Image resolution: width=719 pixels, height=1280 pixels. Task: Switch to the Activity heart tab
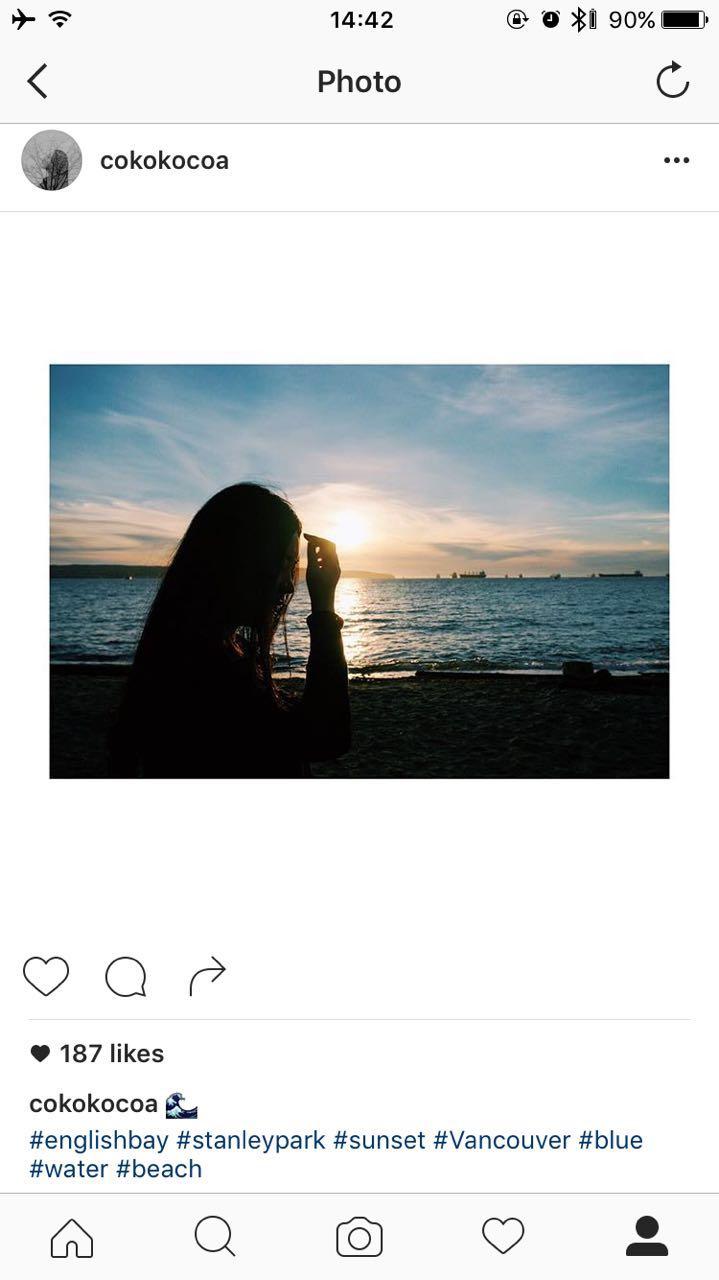click(503, 1237)
